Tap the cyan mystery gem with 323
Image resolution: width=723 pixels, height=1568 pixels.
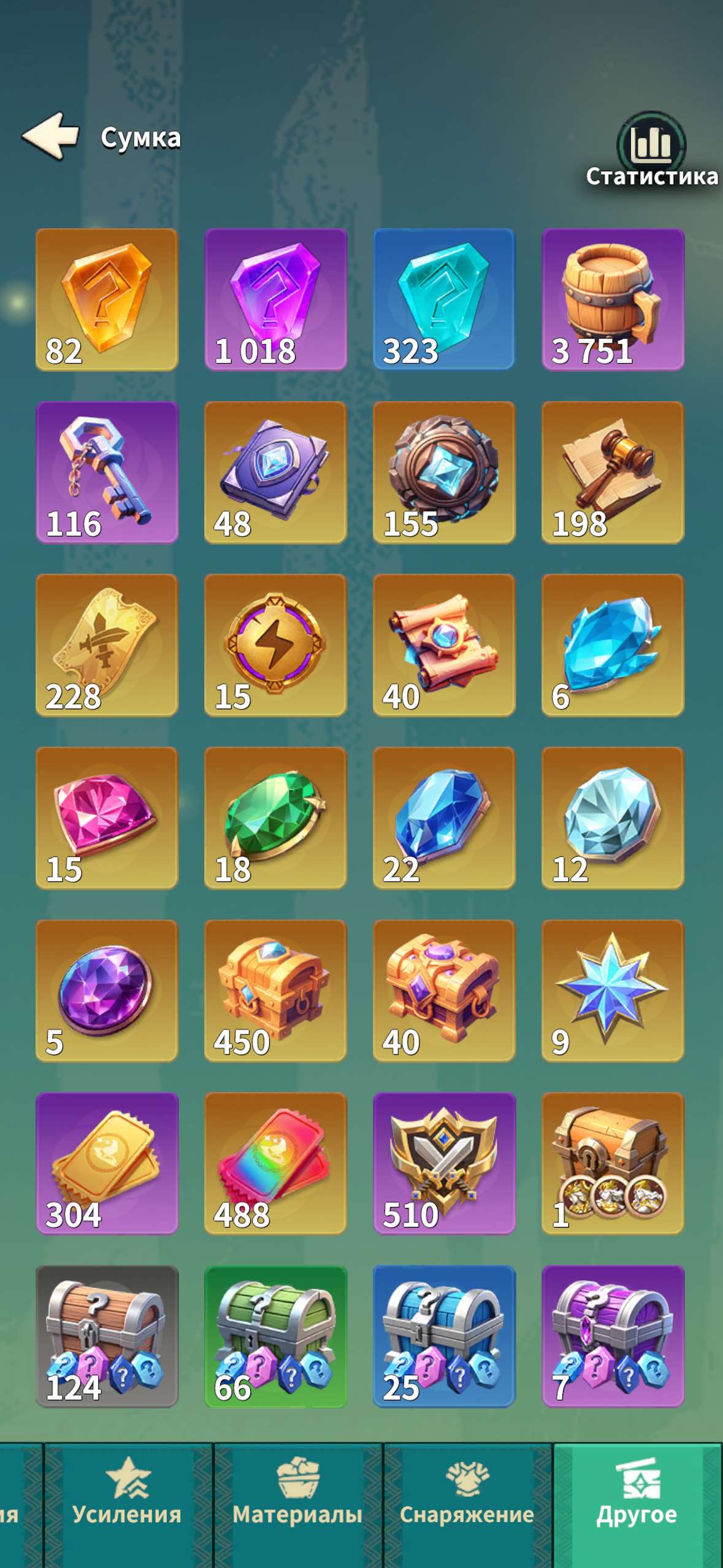tap(444, 299)
